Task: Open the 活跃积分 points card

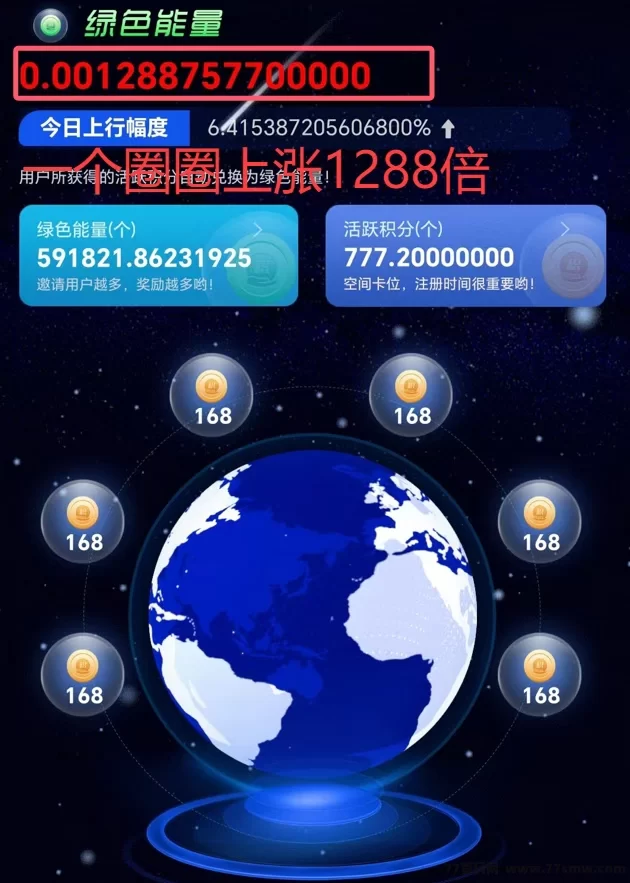Action: pyautogui.click(x=465, y=256)
